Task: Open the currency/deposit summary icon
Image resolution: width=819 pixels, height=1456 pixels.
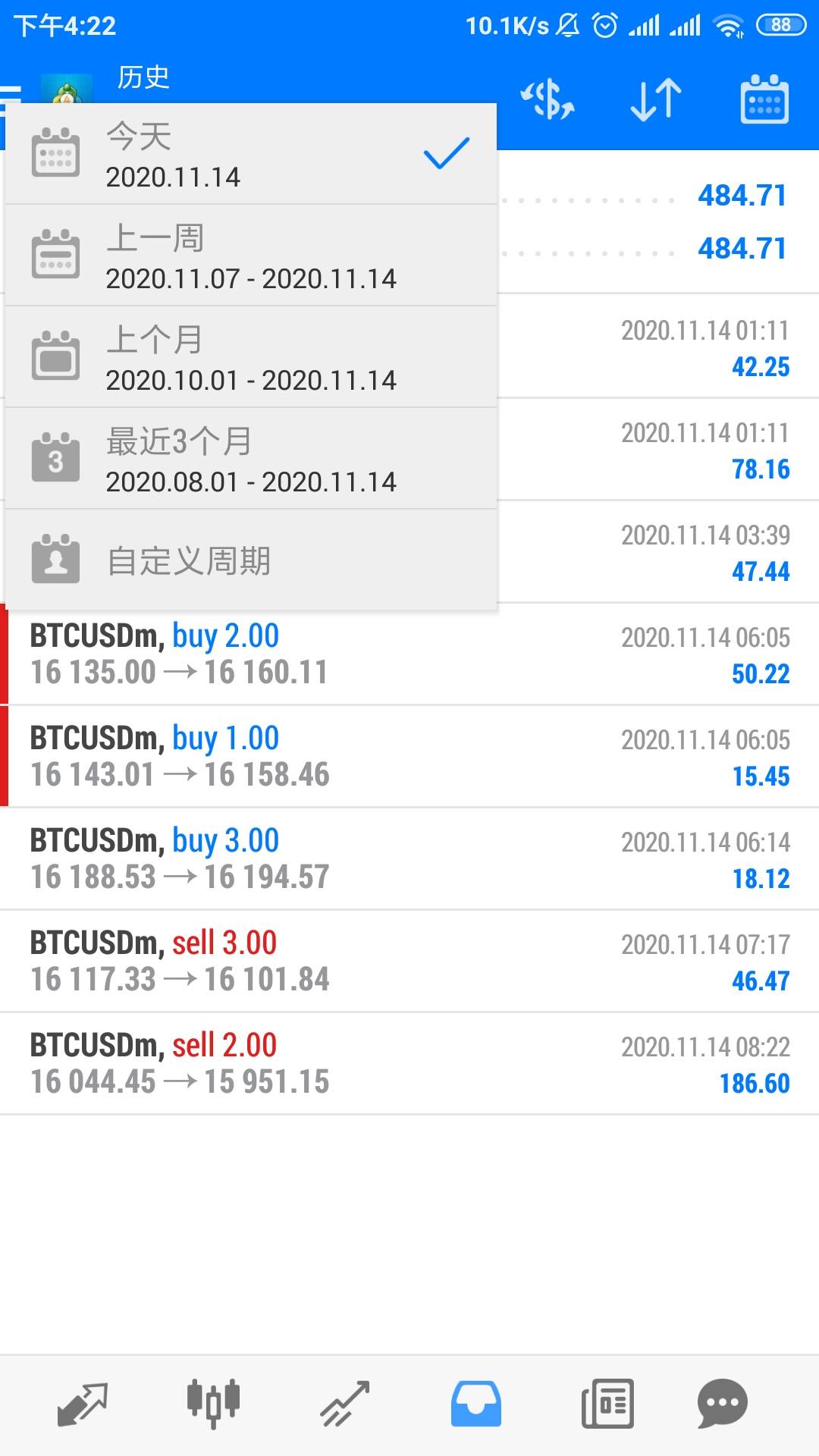Action: [x=549, y=99]
